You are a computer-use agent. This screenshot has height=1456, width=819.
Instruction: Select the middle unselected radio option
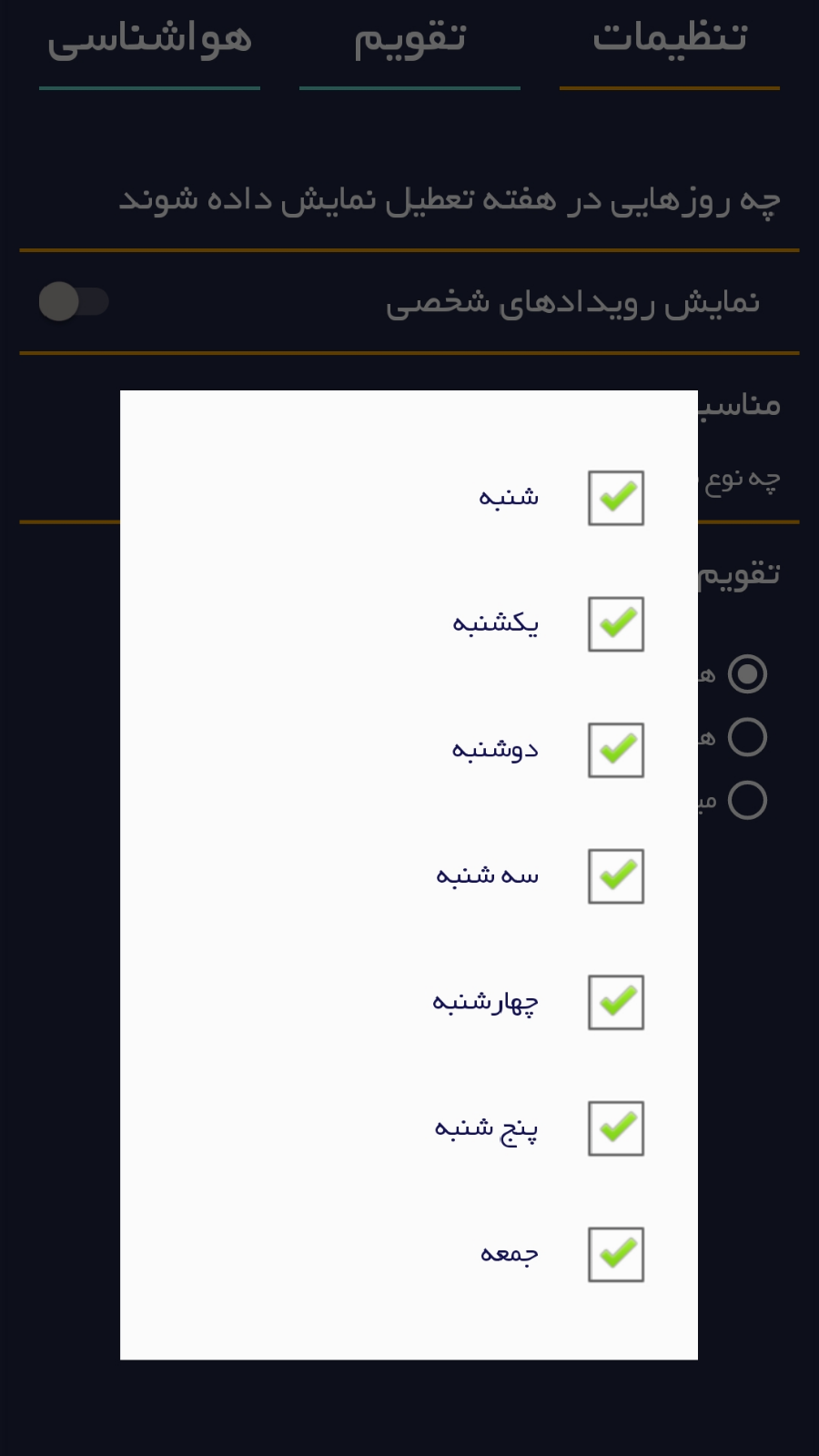click(748, 739)
